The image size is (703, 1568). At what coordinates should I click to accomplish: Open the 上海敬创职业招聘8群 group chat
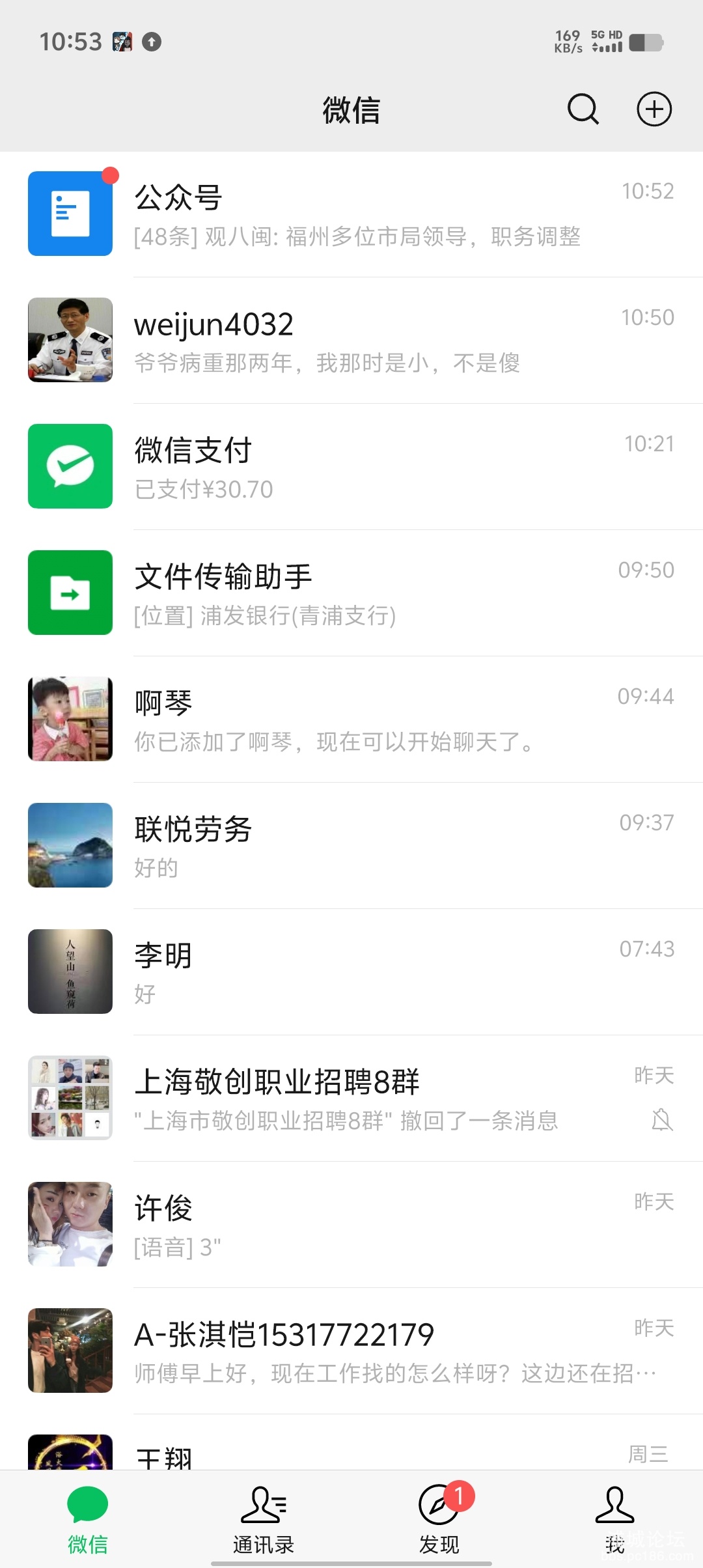click(x=351, y=1099)
